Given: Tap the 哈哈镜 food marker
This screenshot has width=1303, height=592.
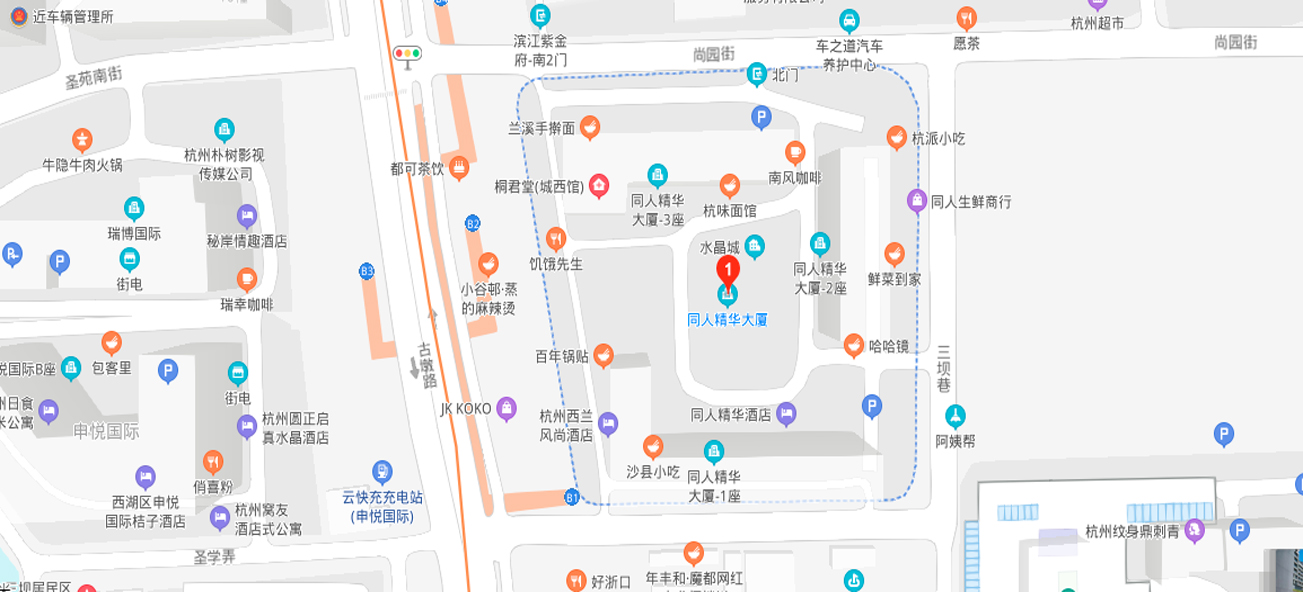Looking at the screenshot, I should click(854, 346).
